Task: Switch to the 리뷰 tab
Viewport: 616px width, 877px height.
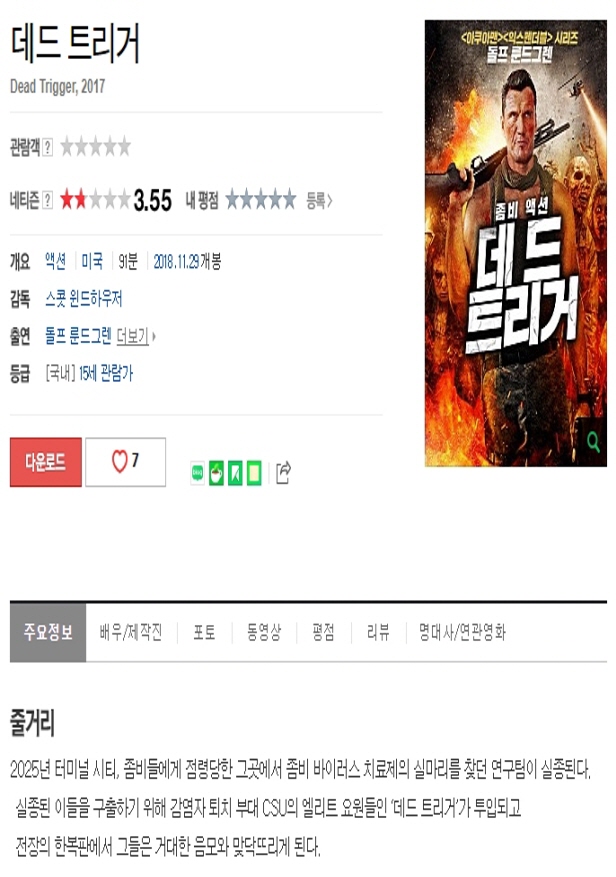Action: 378,633
